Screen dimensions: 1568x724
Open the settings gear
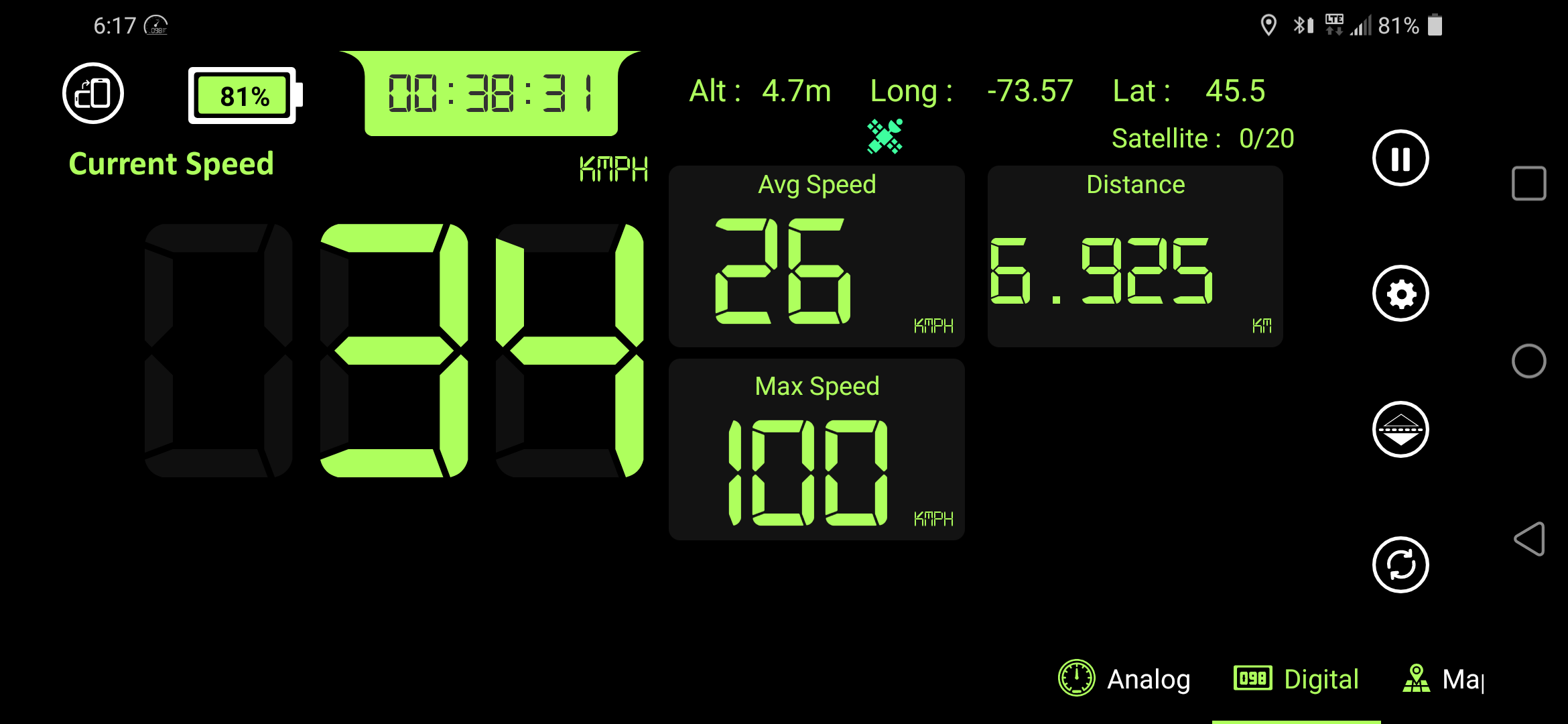1400,294
